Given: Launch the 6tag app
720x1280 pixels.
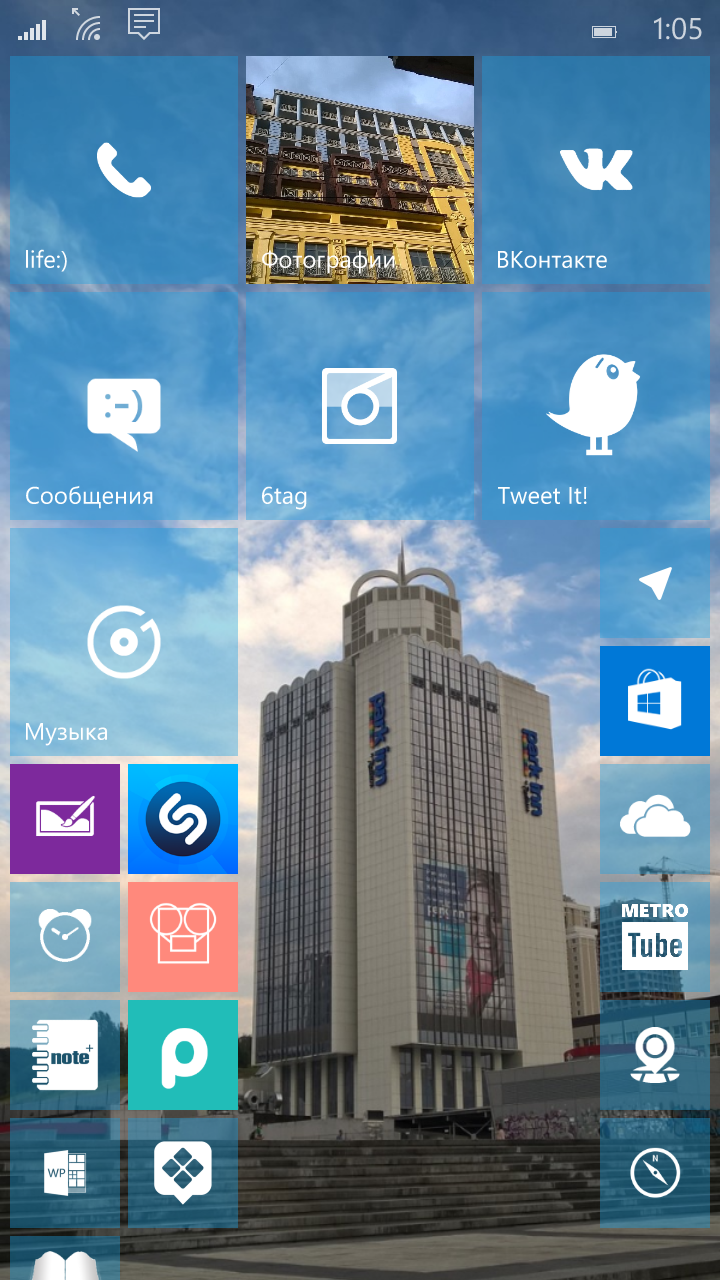Looking at the screenshot, I should [x=360, y=406].
